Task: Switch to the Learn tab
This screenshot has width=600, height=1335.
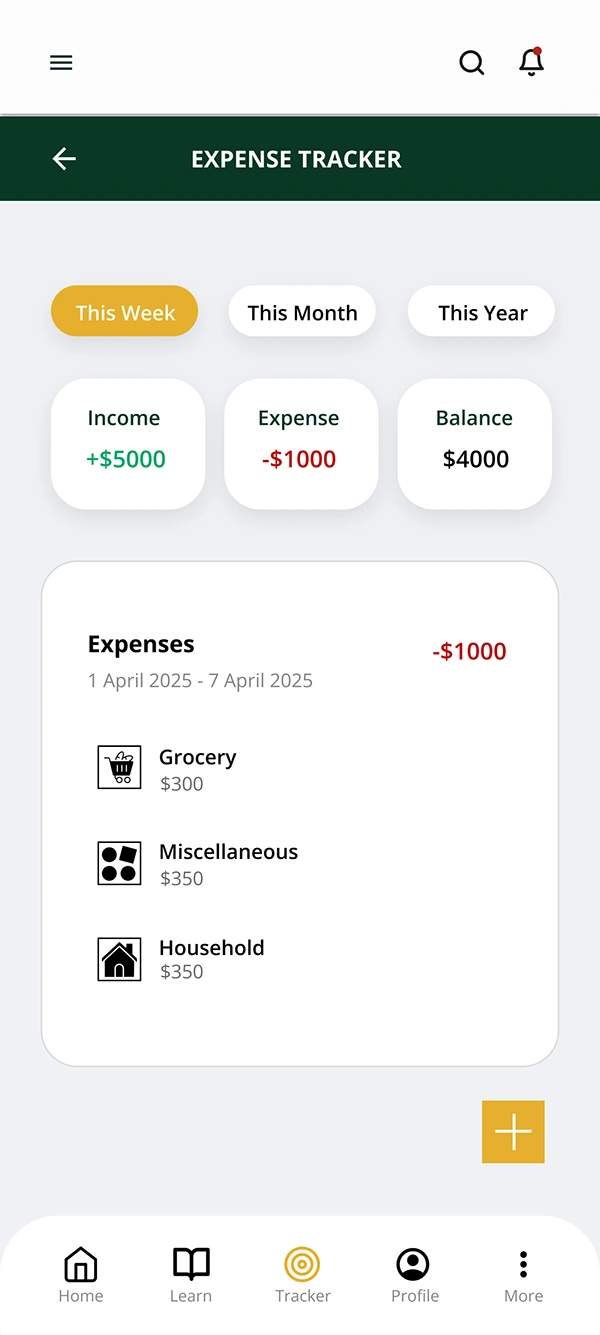Action: click(x=191, y=1276)
